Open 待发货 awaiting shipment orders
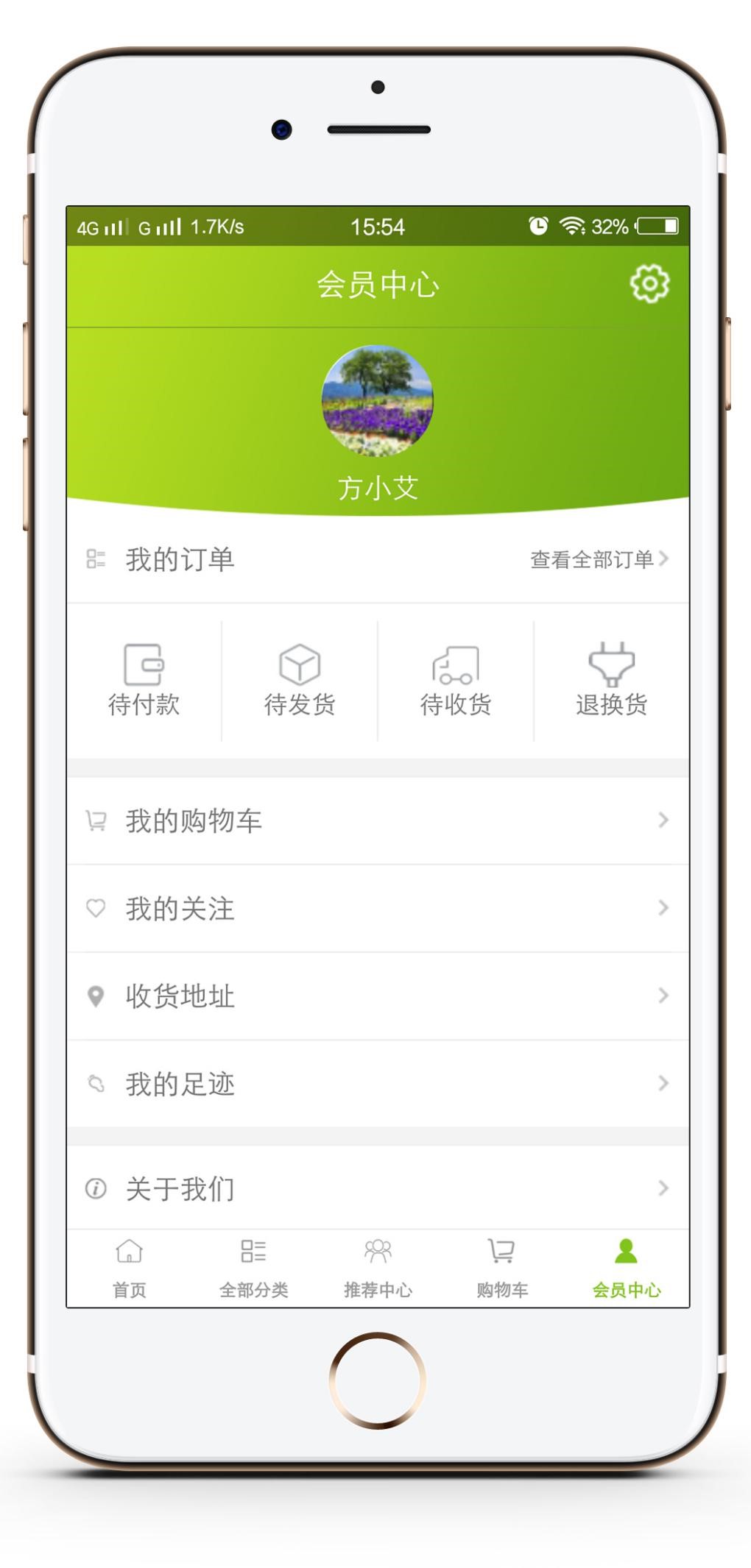 tap(300, 681)
